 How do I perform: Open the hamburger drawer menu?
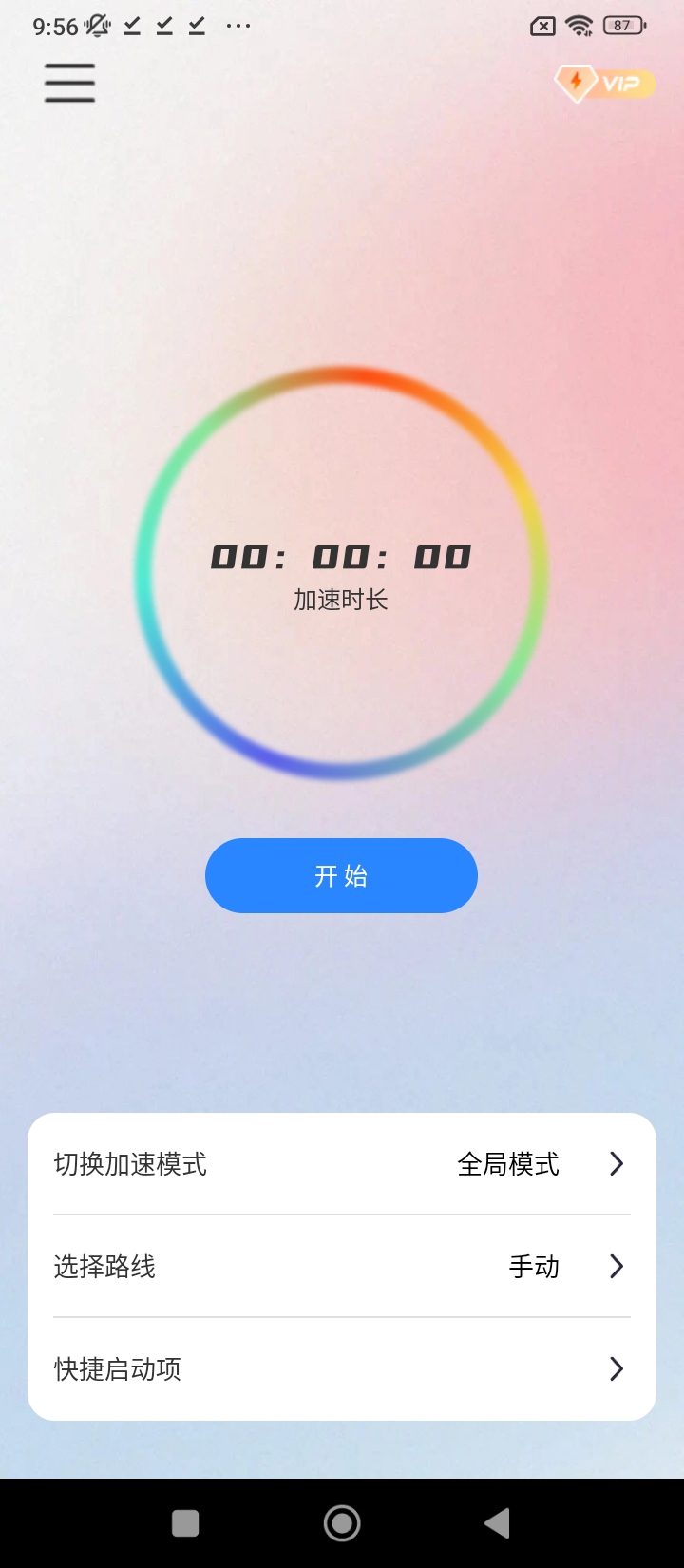[x=69, y=83]
